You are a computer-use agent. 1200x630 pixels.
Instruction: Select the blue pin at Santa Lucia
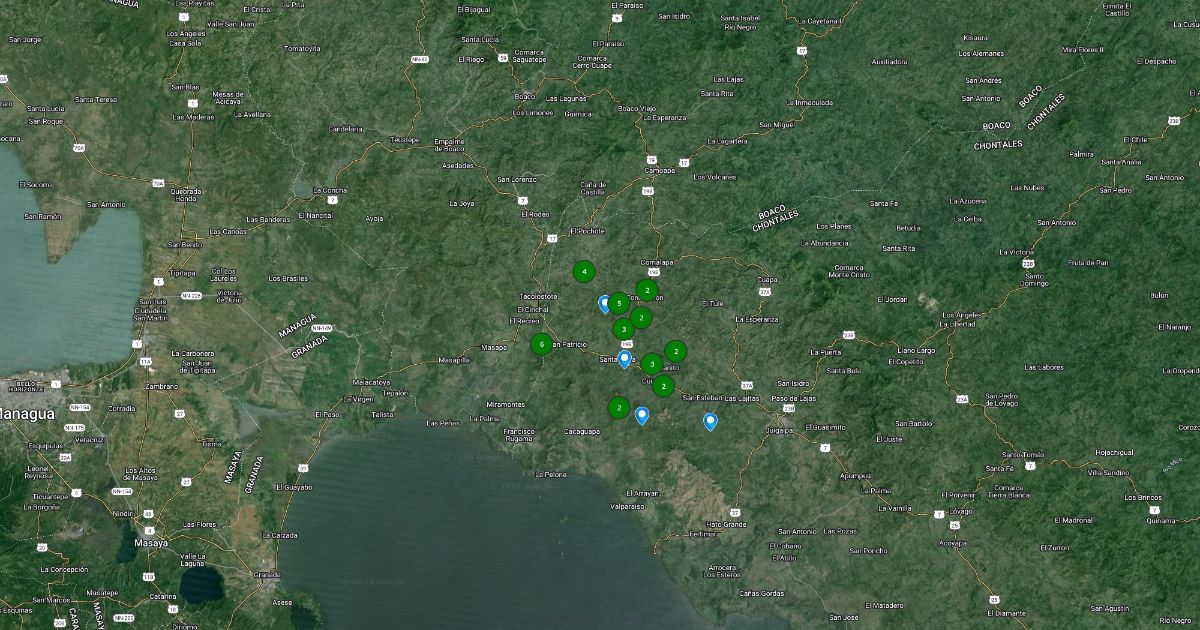[625, 358]
